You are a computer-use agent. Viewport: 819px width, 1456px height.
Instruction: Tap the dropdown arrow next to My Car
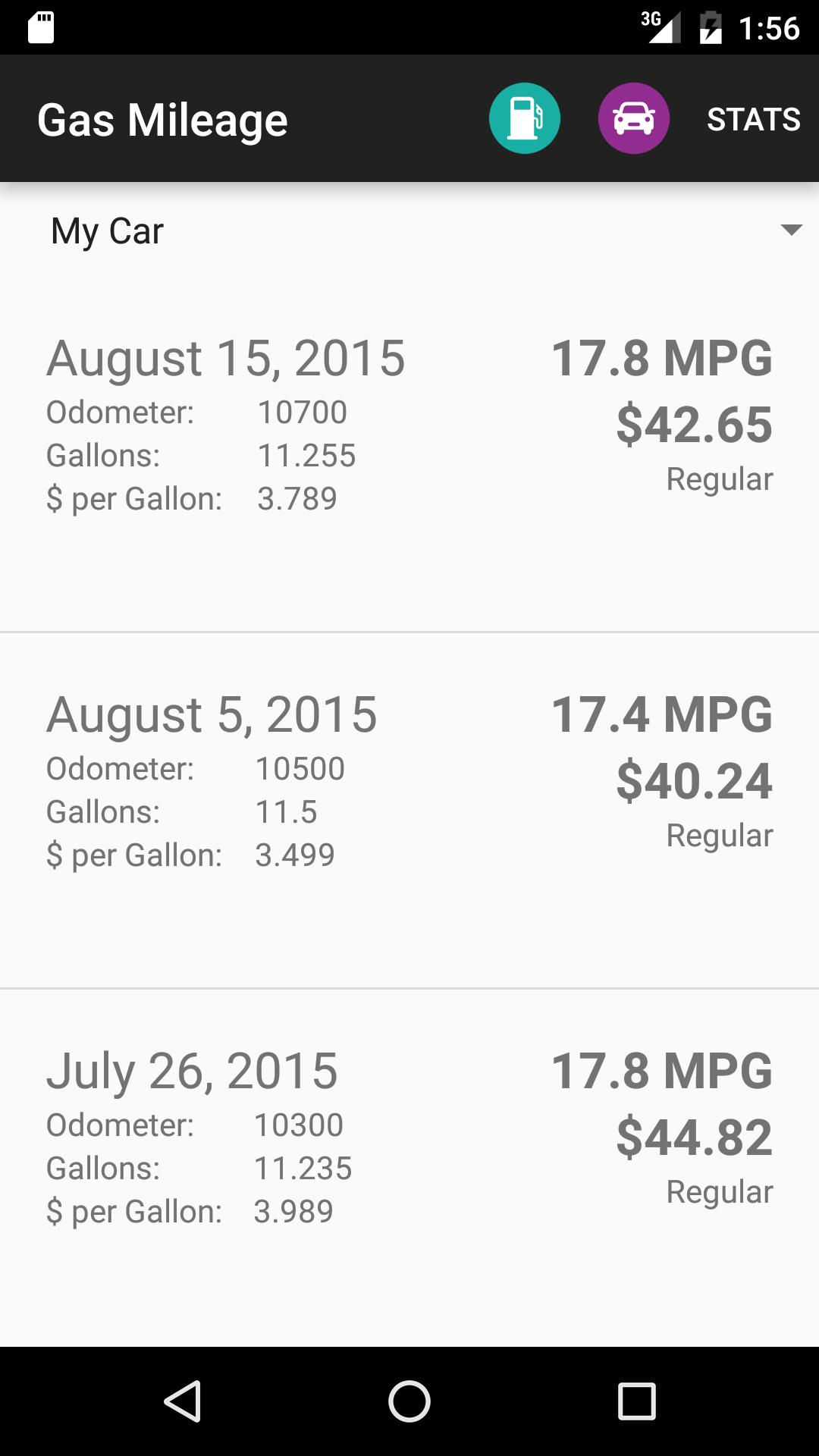792,230
